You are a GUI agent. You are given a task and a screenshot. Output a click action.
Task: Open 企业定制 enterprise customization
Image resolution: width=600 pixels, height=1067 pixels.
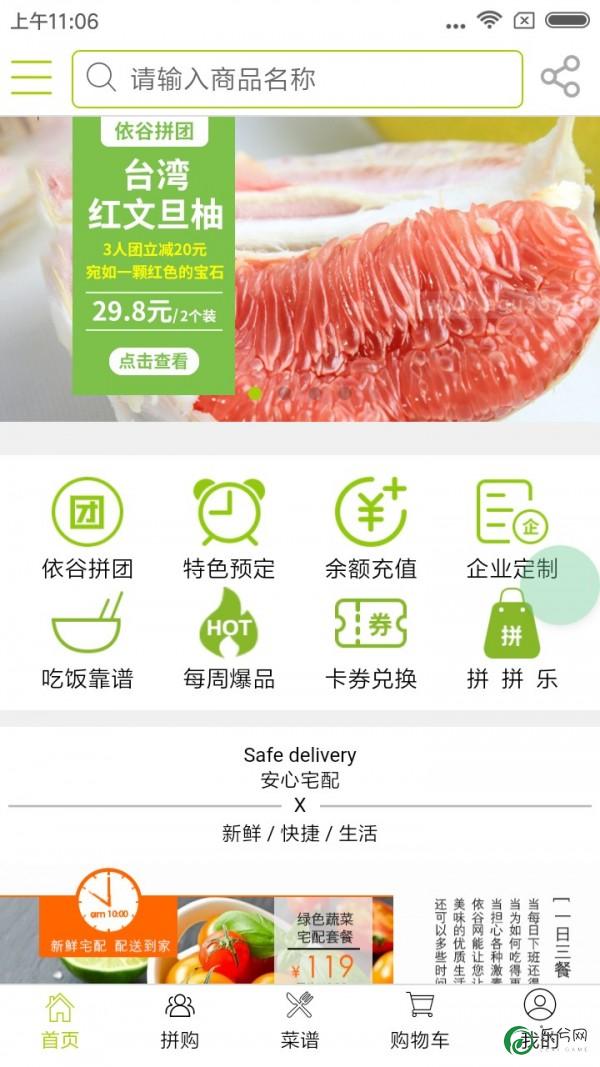click(x=512, y=528)
